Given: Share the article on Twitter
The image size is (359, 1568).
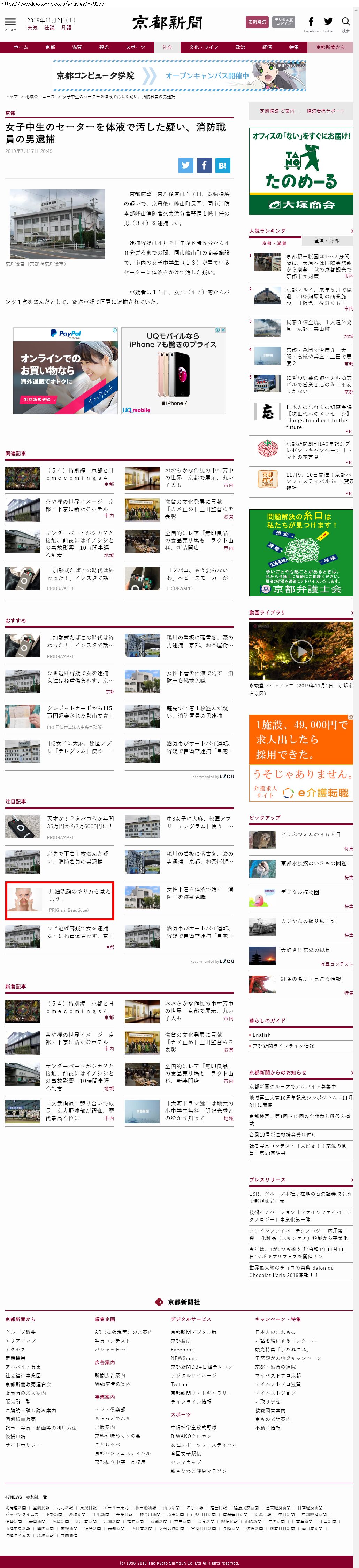Looking at the screenshot, I should 186,165.
